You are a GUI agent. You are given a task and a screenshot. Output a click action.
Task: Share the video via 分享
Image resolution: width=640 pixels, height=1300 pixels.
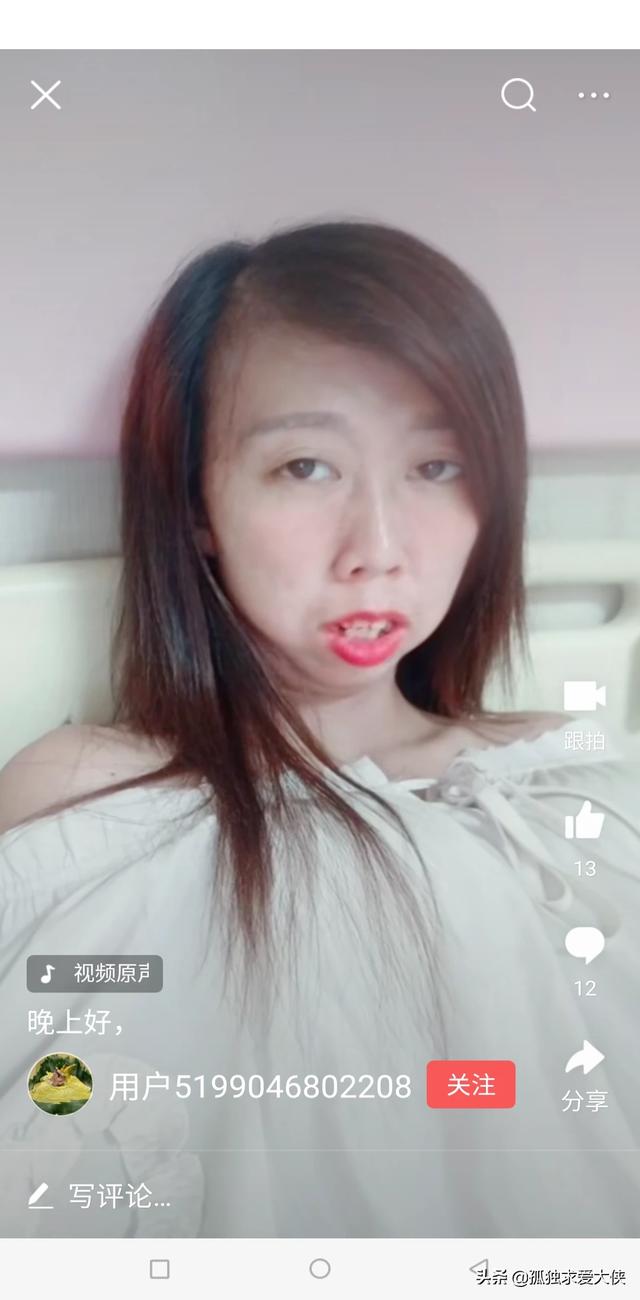coord(584,1060)
